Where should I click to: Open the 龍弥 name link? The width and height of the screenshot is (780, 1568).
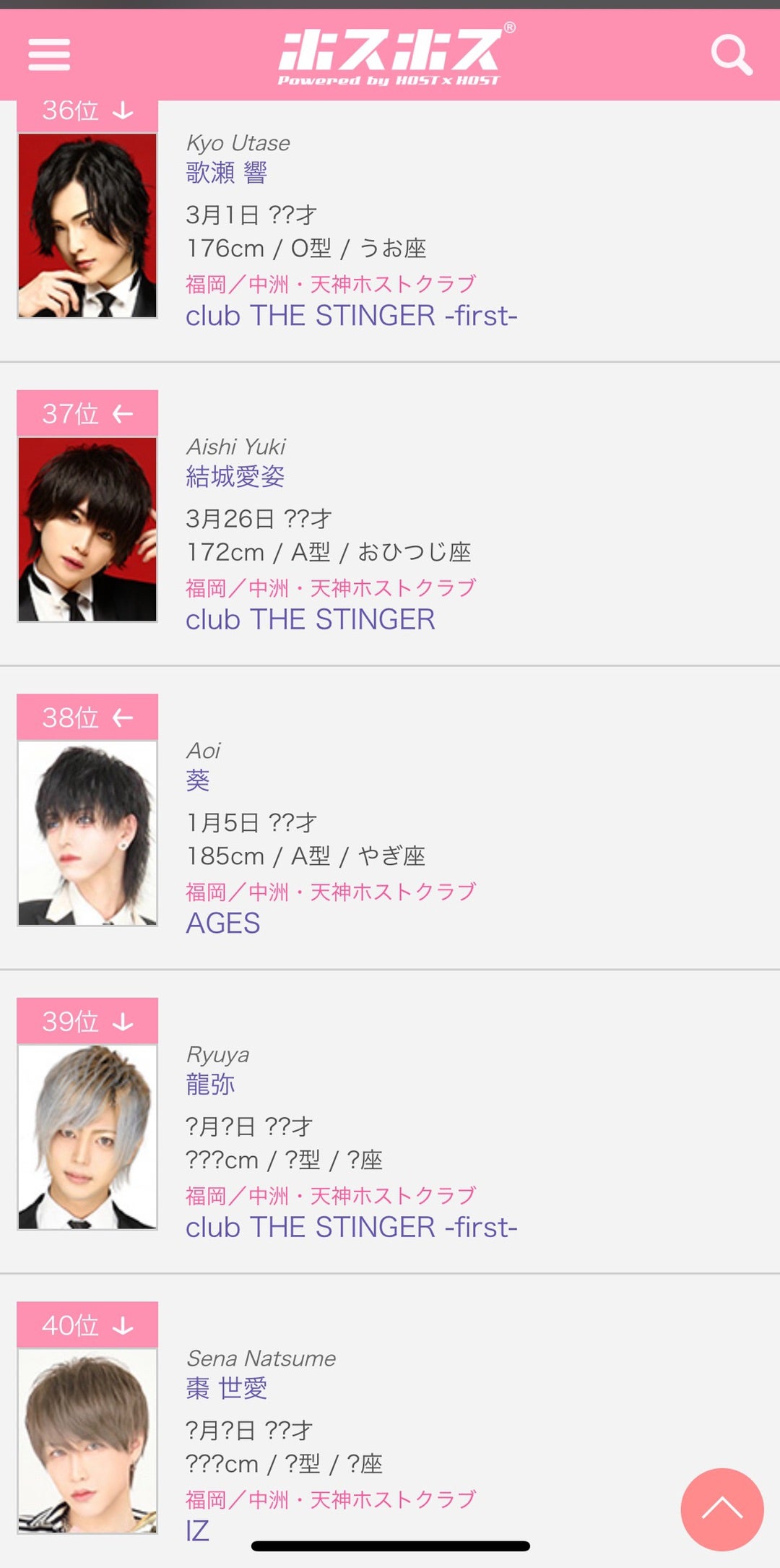tap(210, 1085)
